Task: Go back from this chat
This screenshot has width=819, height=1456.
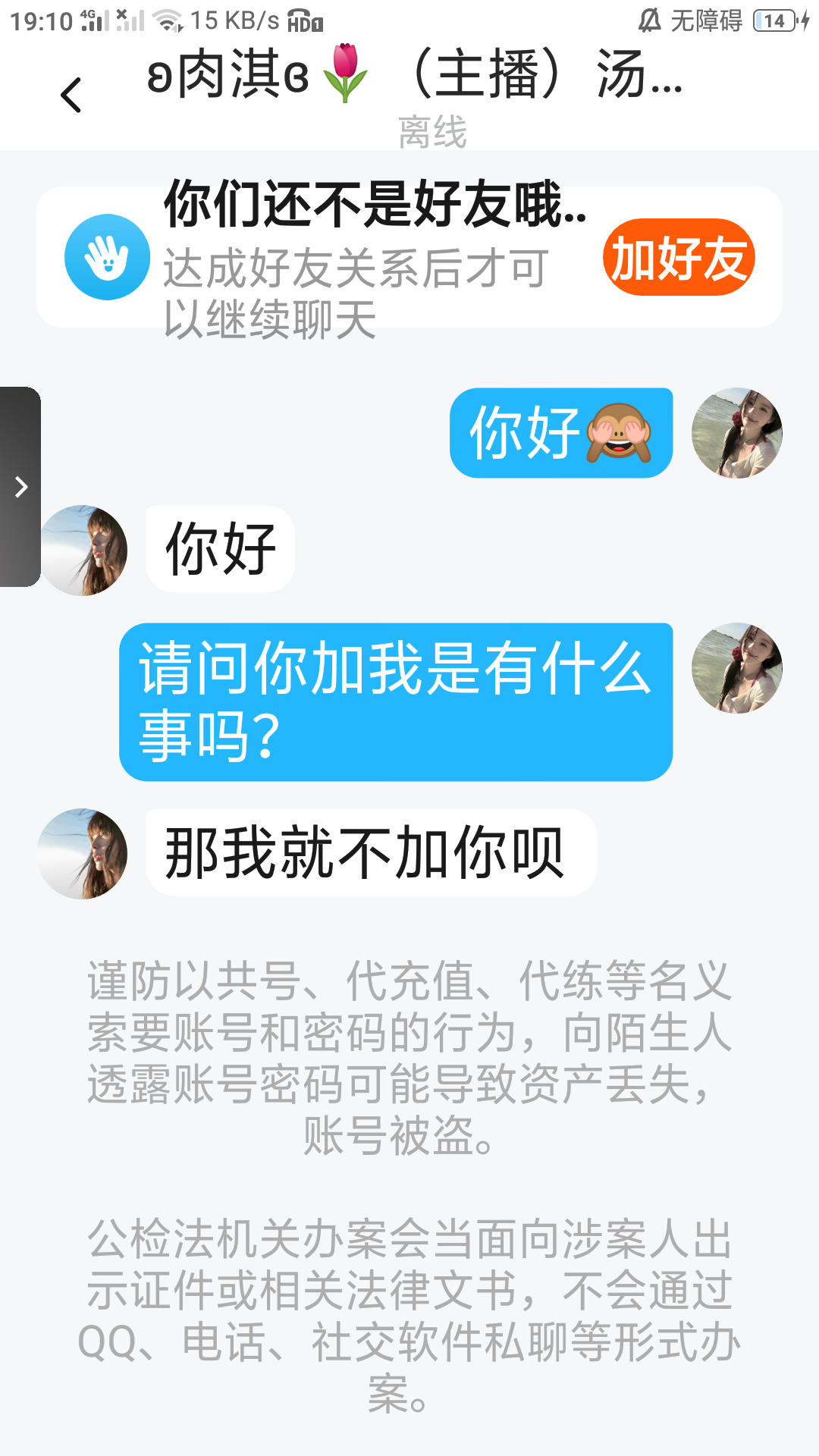Action: tap(71, 96)
